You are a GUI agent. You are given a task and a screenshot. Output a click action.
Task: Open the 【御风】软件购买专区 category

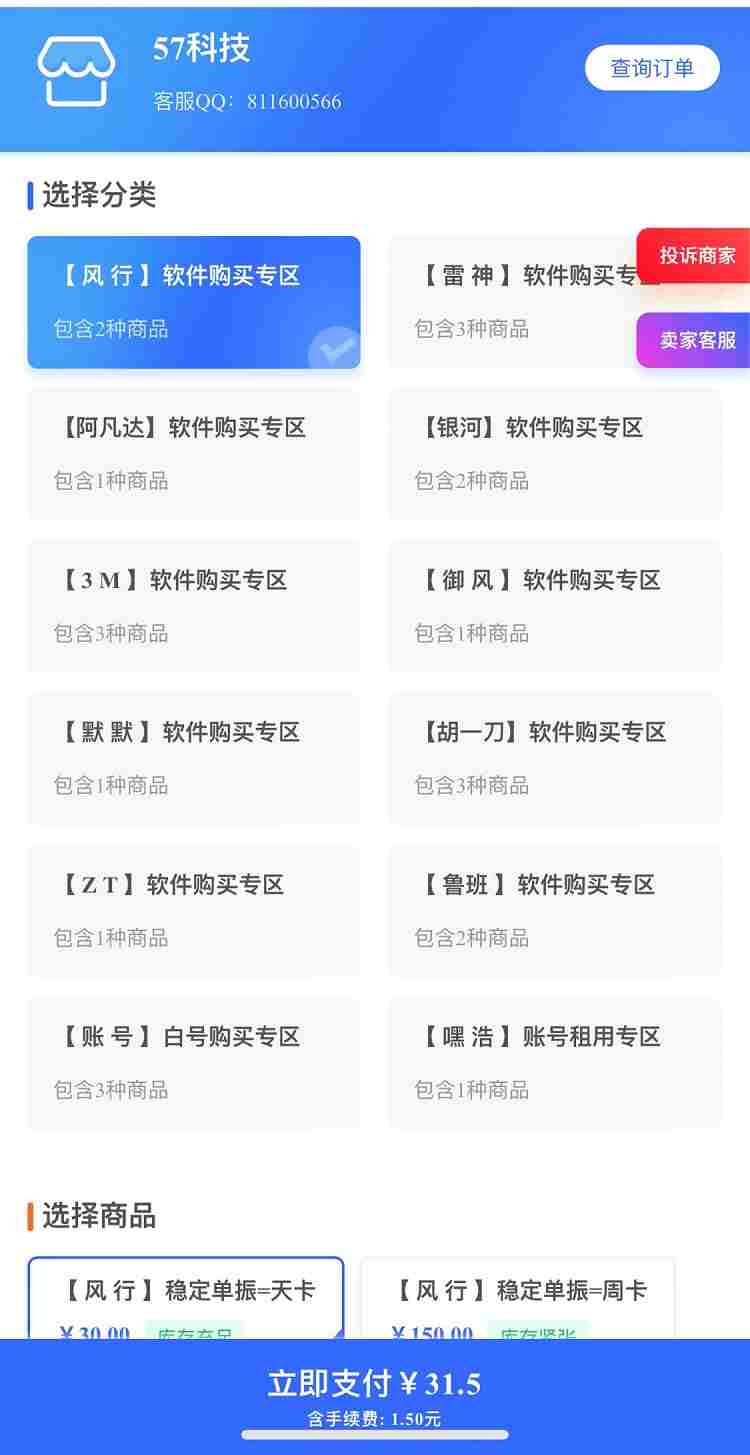click(554, 606)
